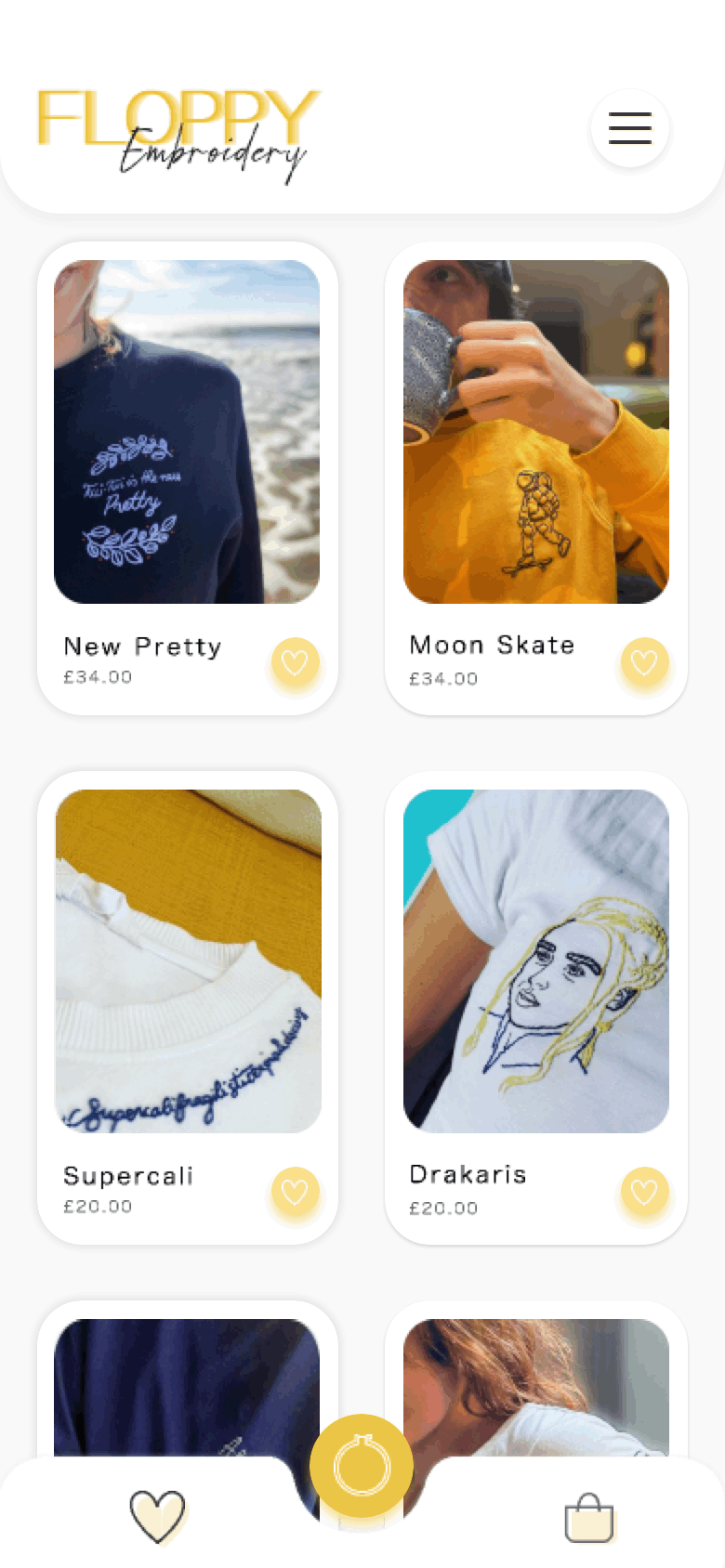View the Supercali product

188,961
